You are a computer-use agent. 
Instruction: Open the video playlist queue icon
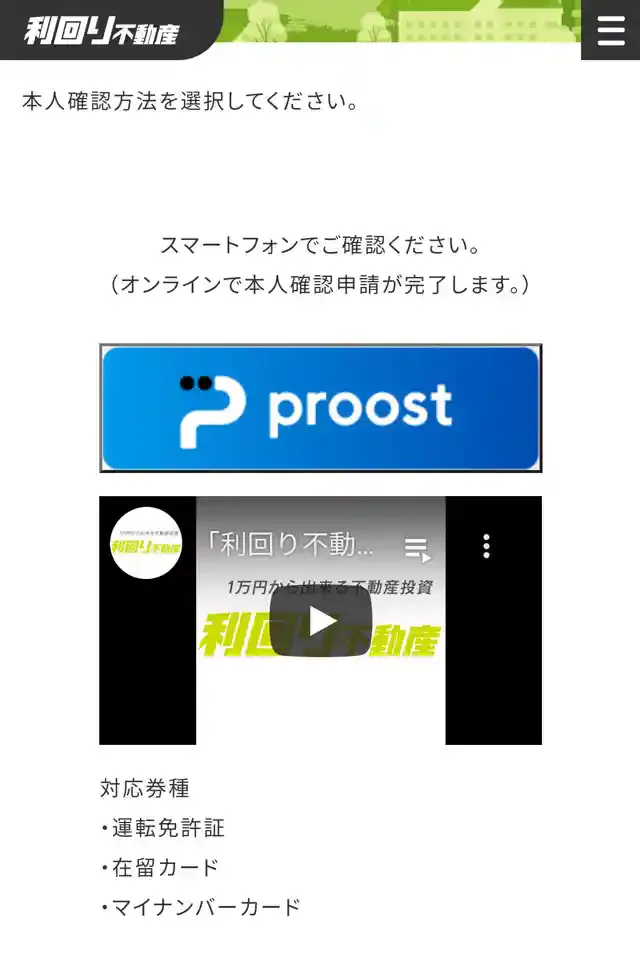point(417,549)
